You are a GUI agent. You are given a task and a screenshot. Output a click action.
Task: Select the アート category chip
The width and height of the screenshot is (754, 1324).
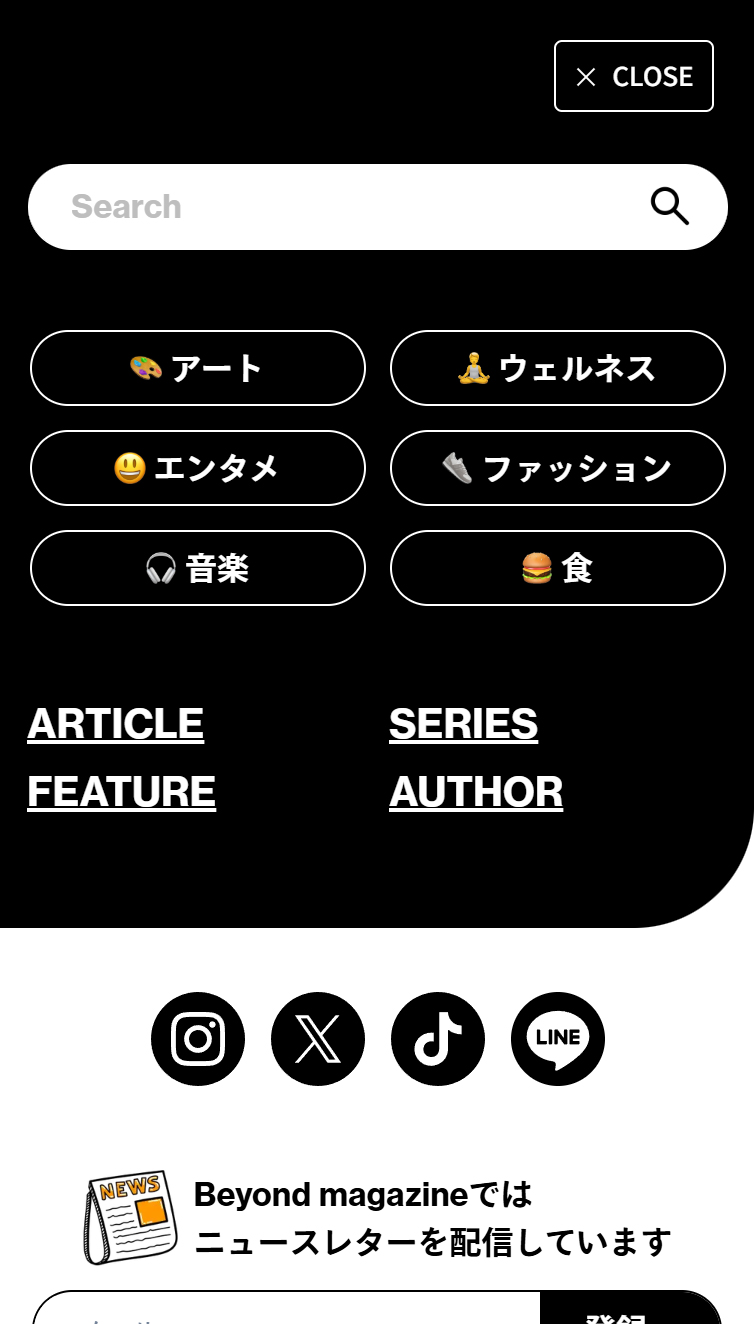point(198,368)
